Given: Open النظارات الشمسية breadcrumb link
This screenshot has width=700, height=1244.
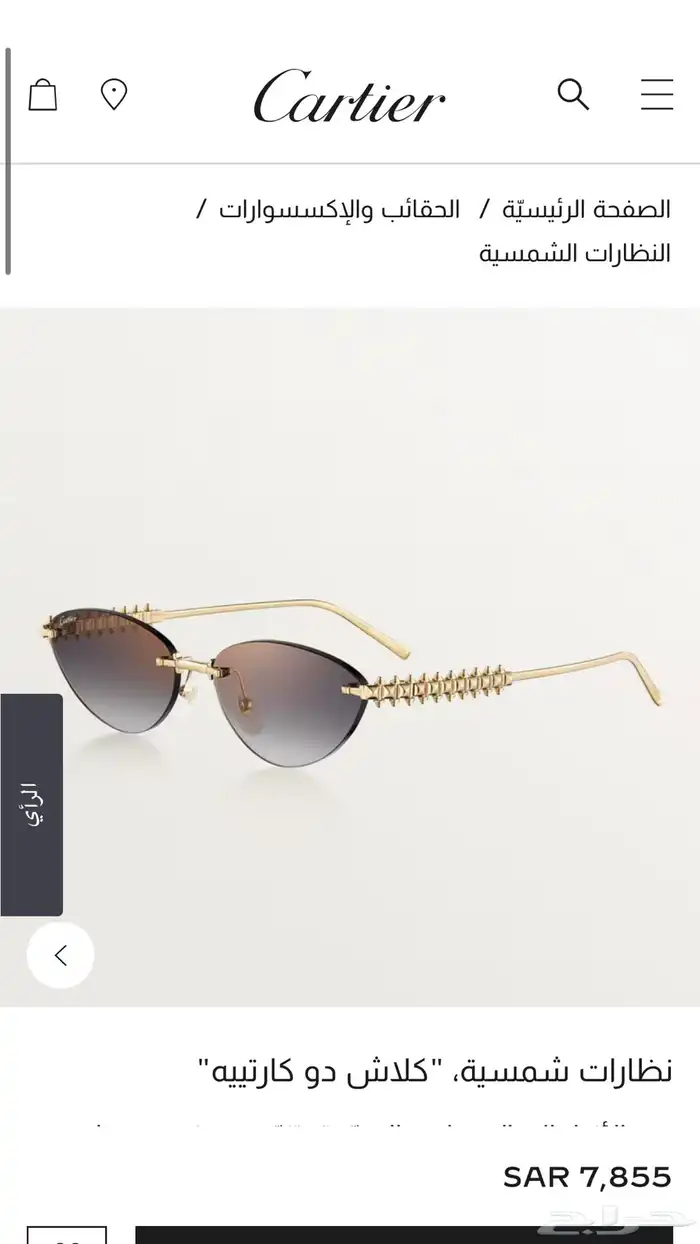Looking at the screenshot, I should pyautogui.click(x=574, y=252).
